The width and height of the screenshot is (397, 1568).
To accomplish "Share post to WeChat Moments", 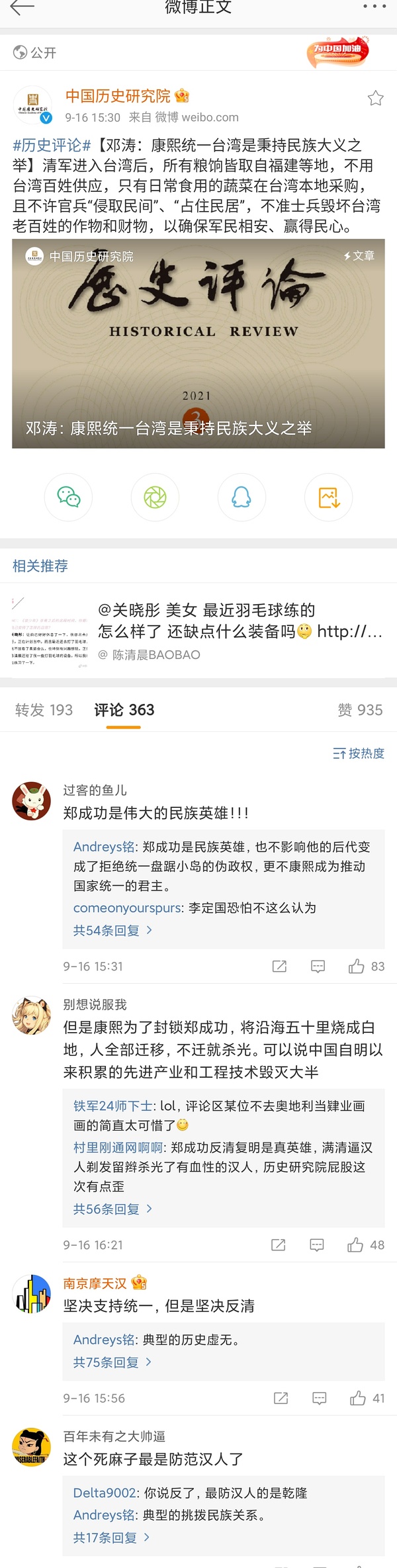I will tap(155, 498).
